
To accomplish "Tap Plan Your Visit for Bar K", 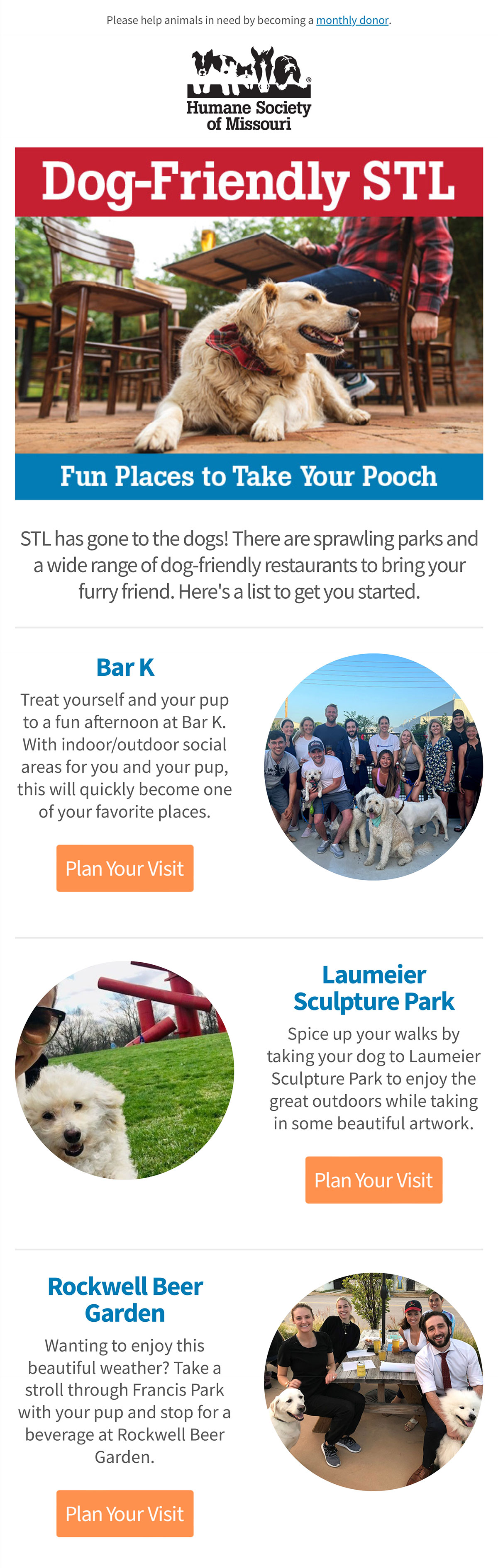I will tap(124, 868).
